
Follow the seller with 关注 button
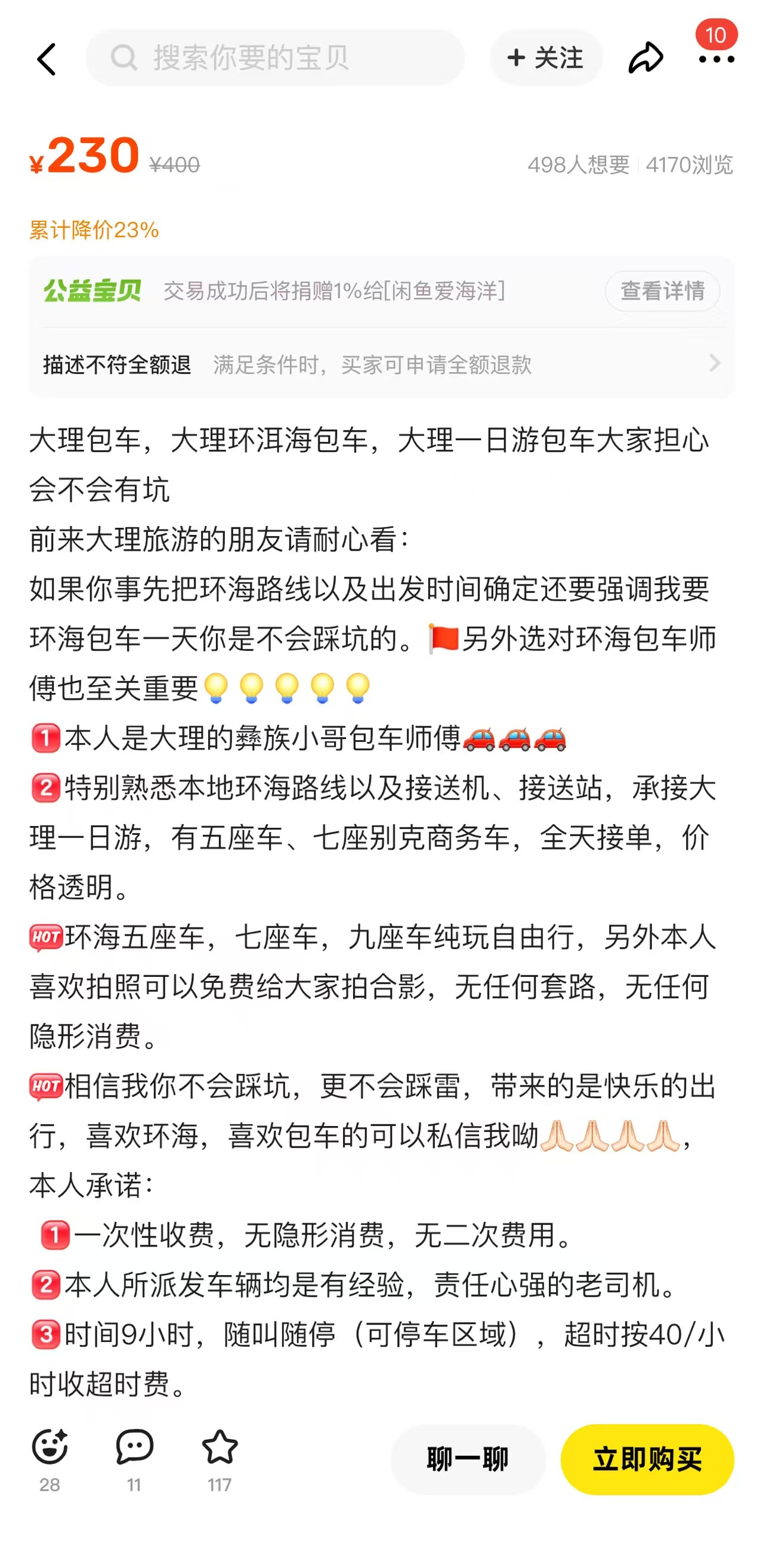click(x=546, y=58)
